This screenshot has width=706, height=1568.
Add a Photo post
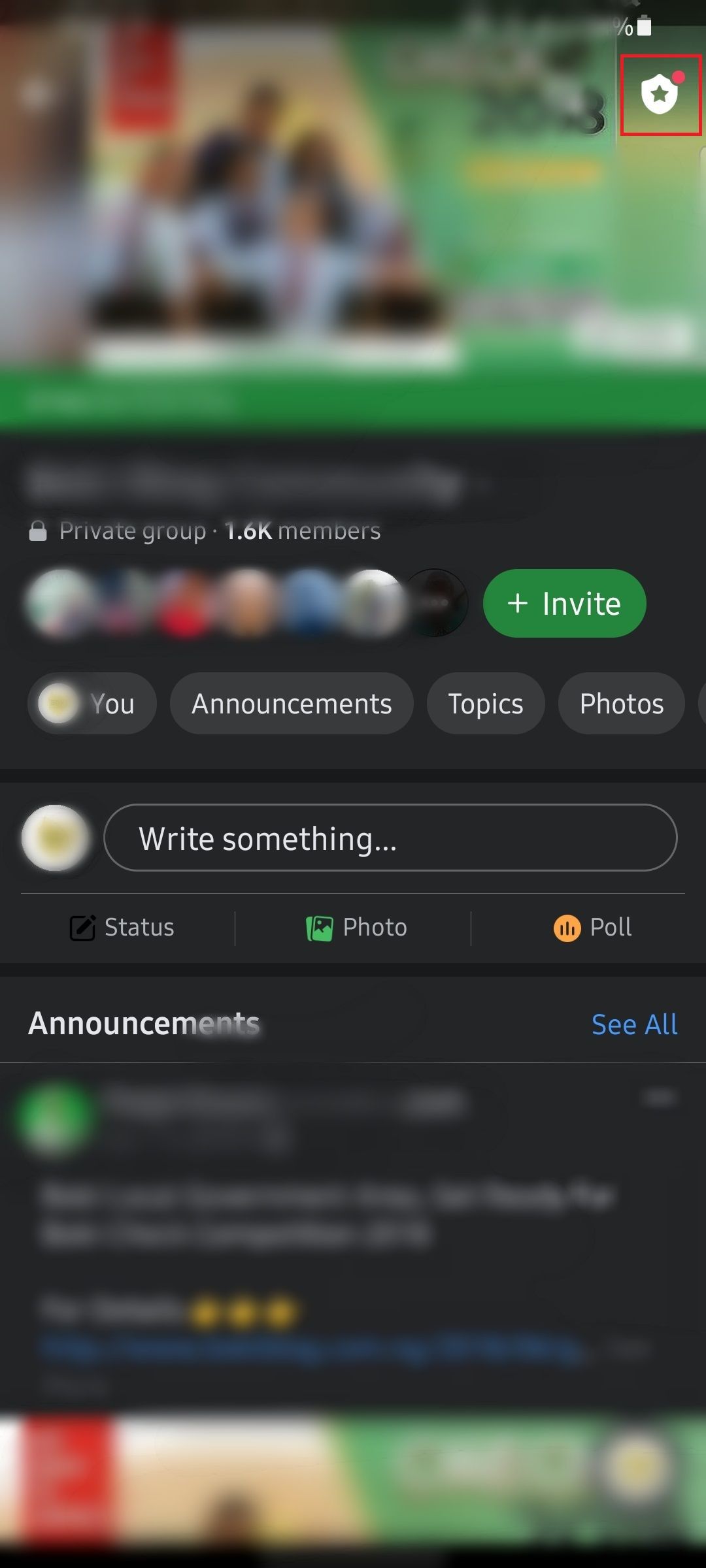coord(356,928)
